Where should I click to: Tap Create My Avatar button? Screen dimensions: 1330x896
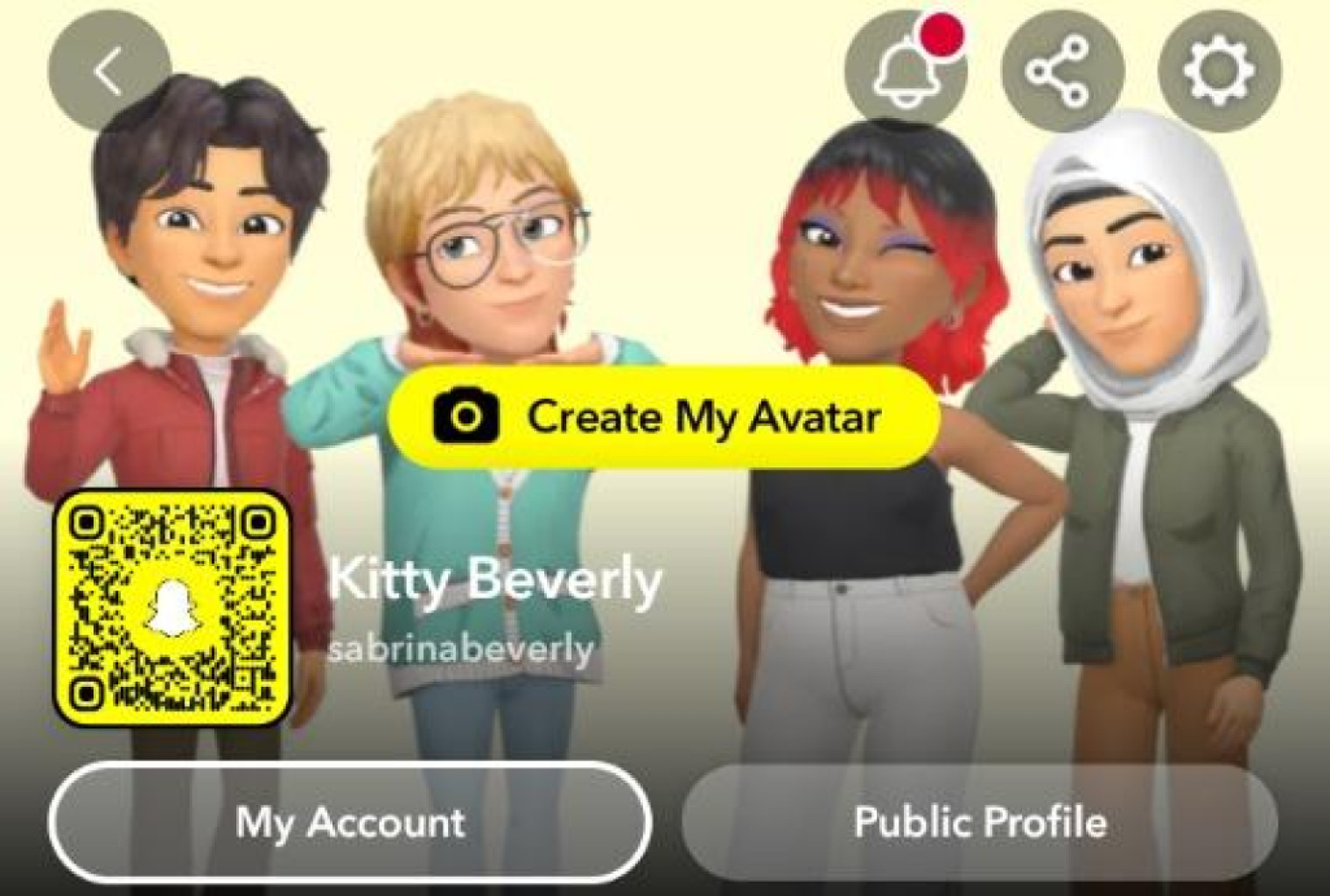pos(664,416)
